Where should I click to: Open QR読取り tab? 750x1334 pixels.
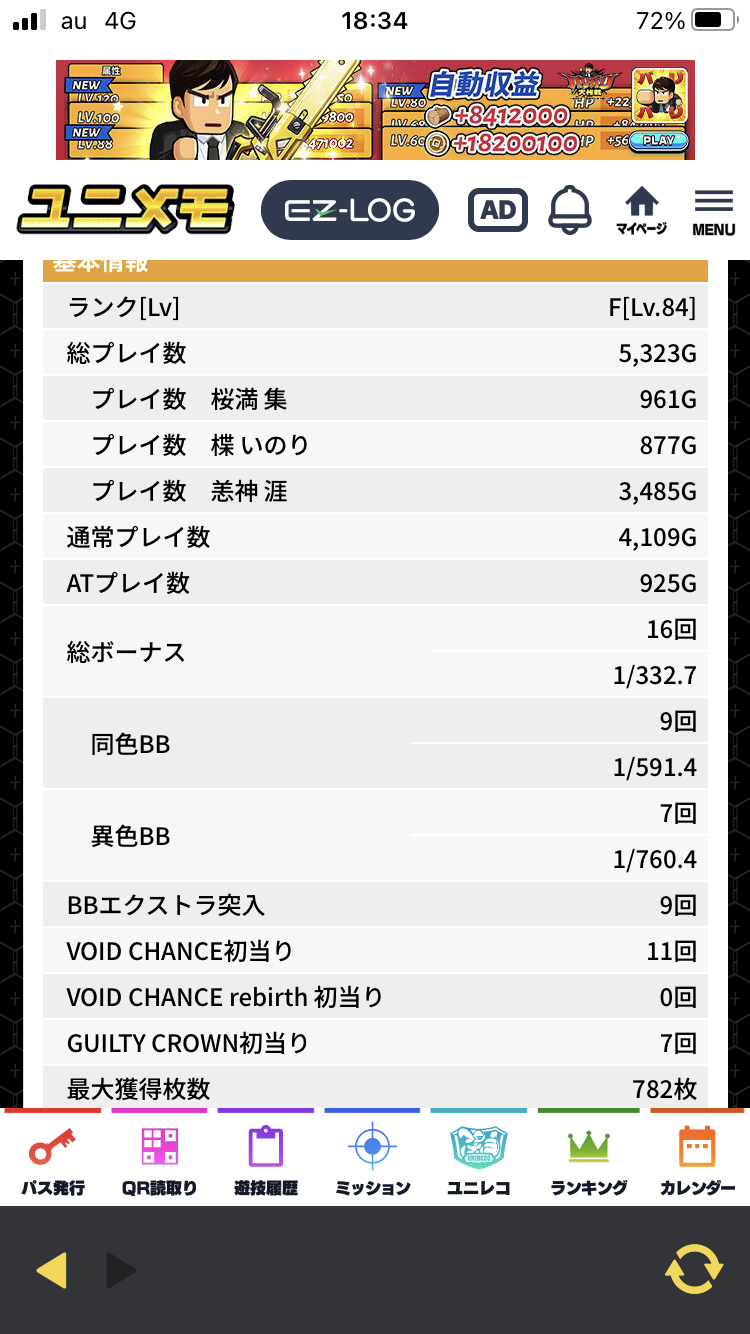click(x=159, y=1157)
